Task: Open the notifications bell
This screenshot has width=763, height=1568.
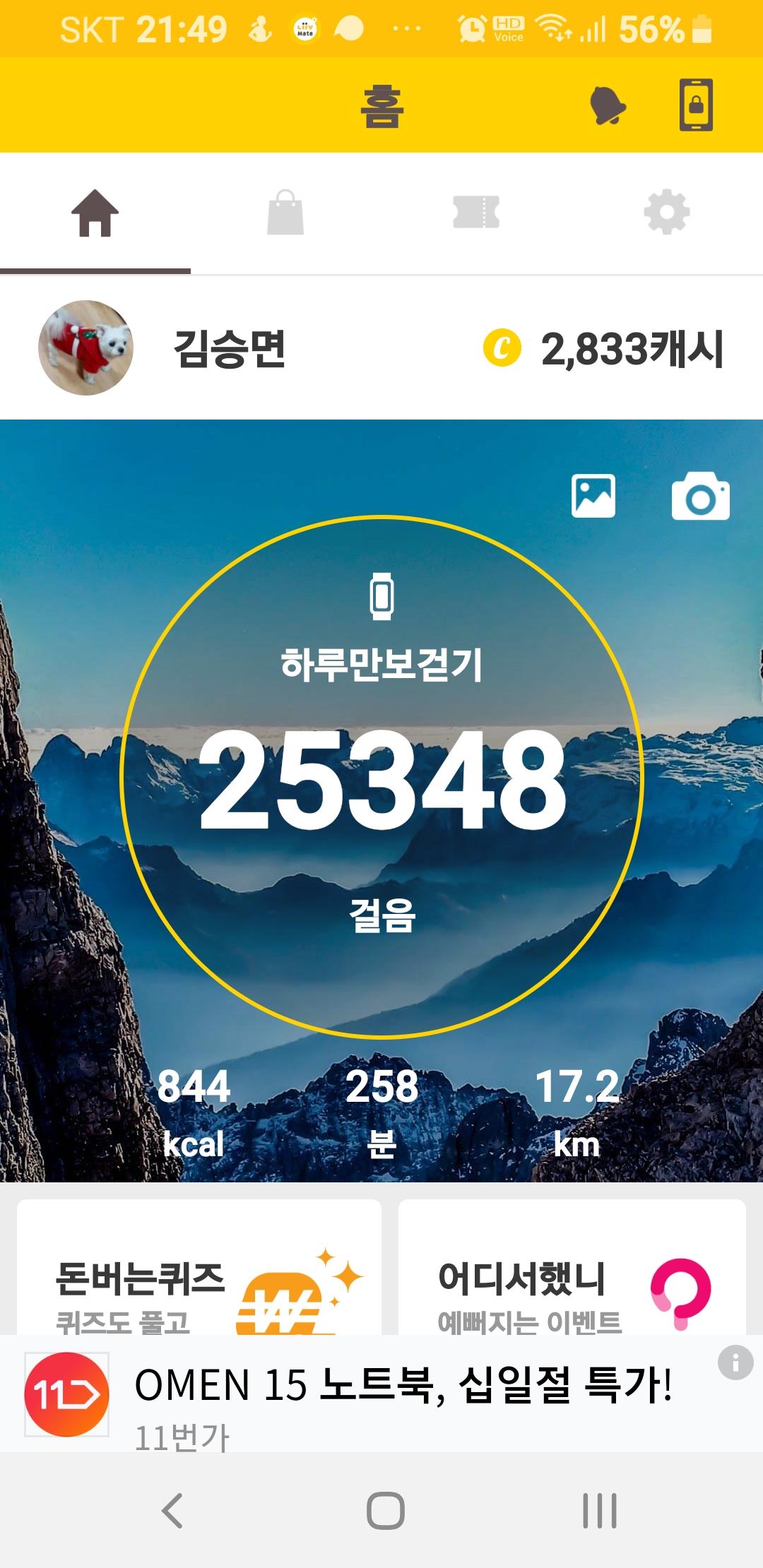Action: 608,106
